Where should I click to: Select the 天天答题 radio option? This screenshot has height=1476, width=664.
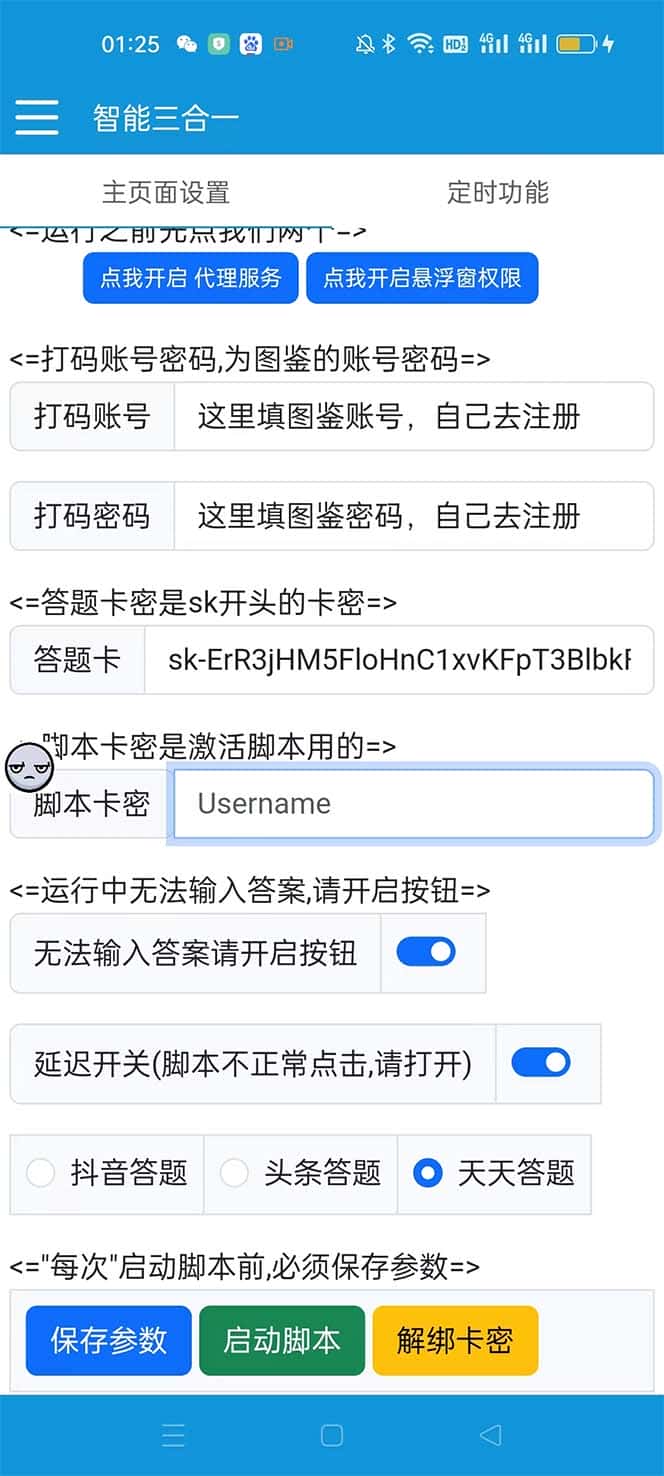[428, 1173]
